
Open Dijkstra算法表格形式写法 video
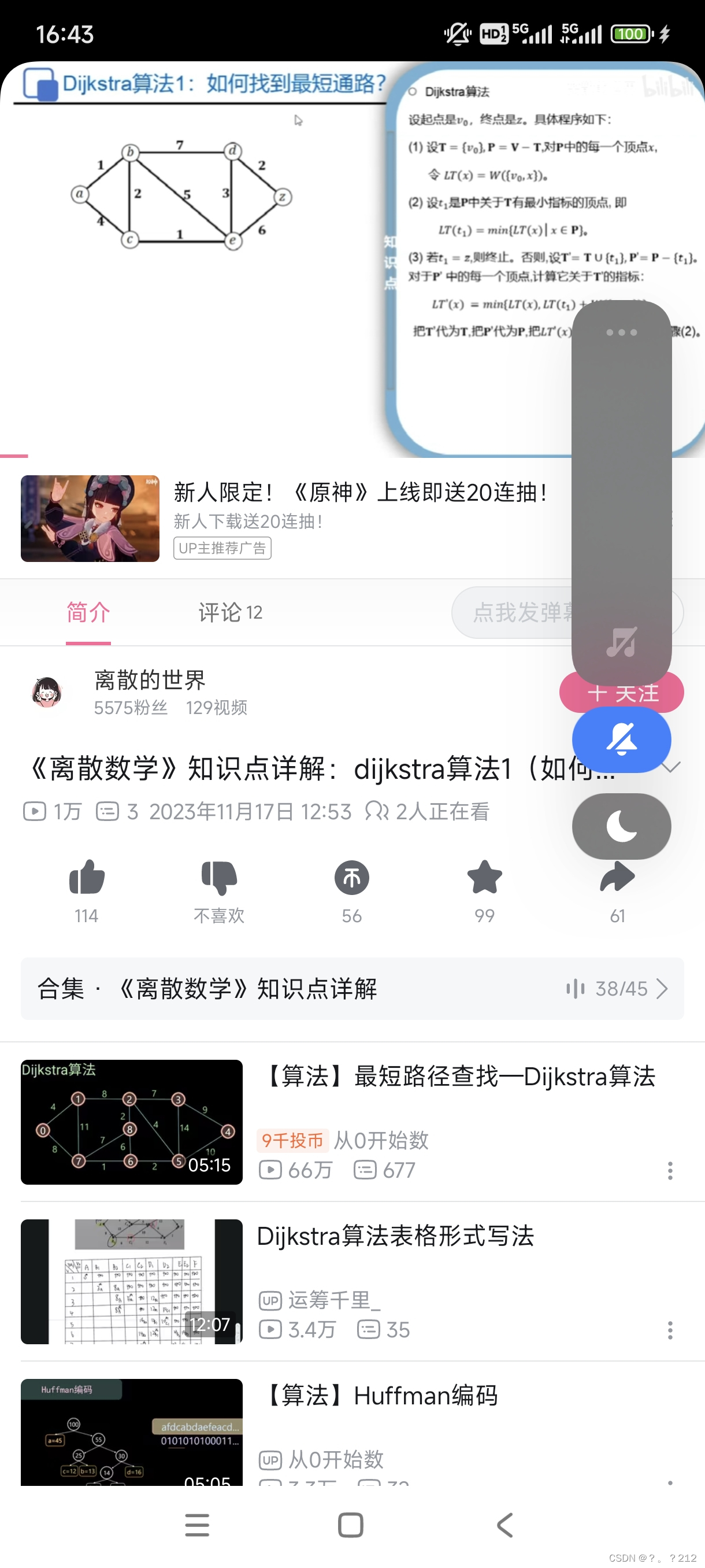click(x=395, y=1237)
